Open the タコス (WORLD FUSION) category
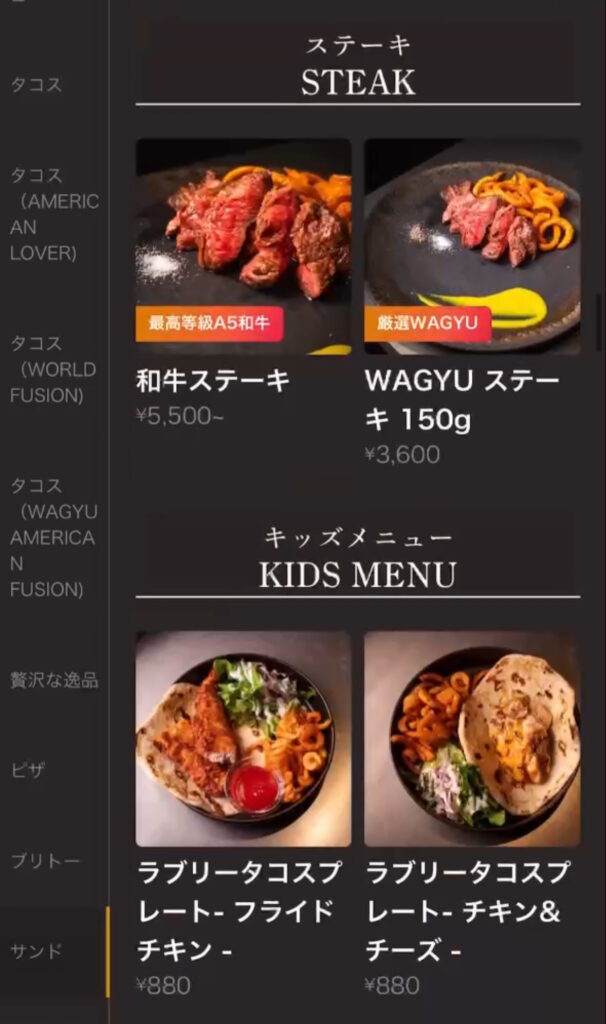This screenshot has width=606, height=1024. pos(53,369)
